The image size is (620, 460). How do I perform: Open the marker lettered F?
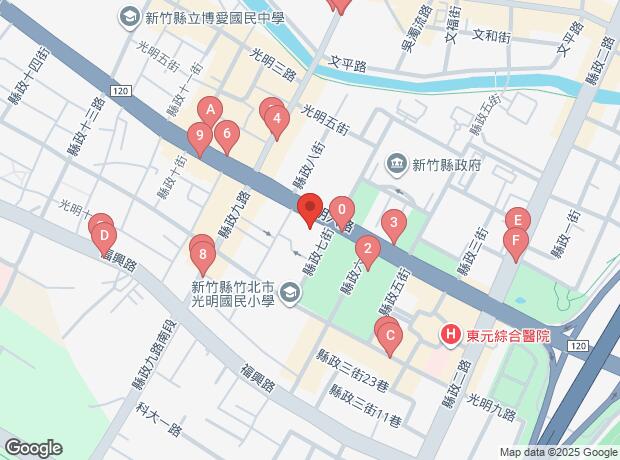click(515, 241)
